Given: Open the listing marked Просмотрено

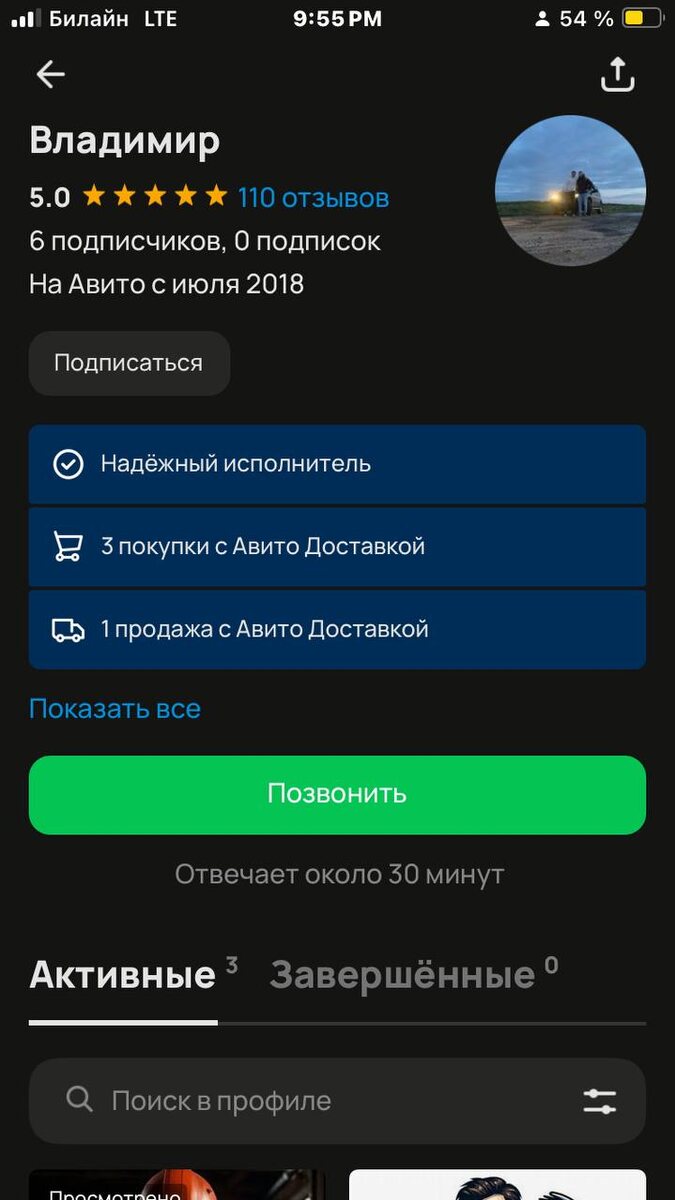Looking at the screenshot, I should (x=177, y=1185).
